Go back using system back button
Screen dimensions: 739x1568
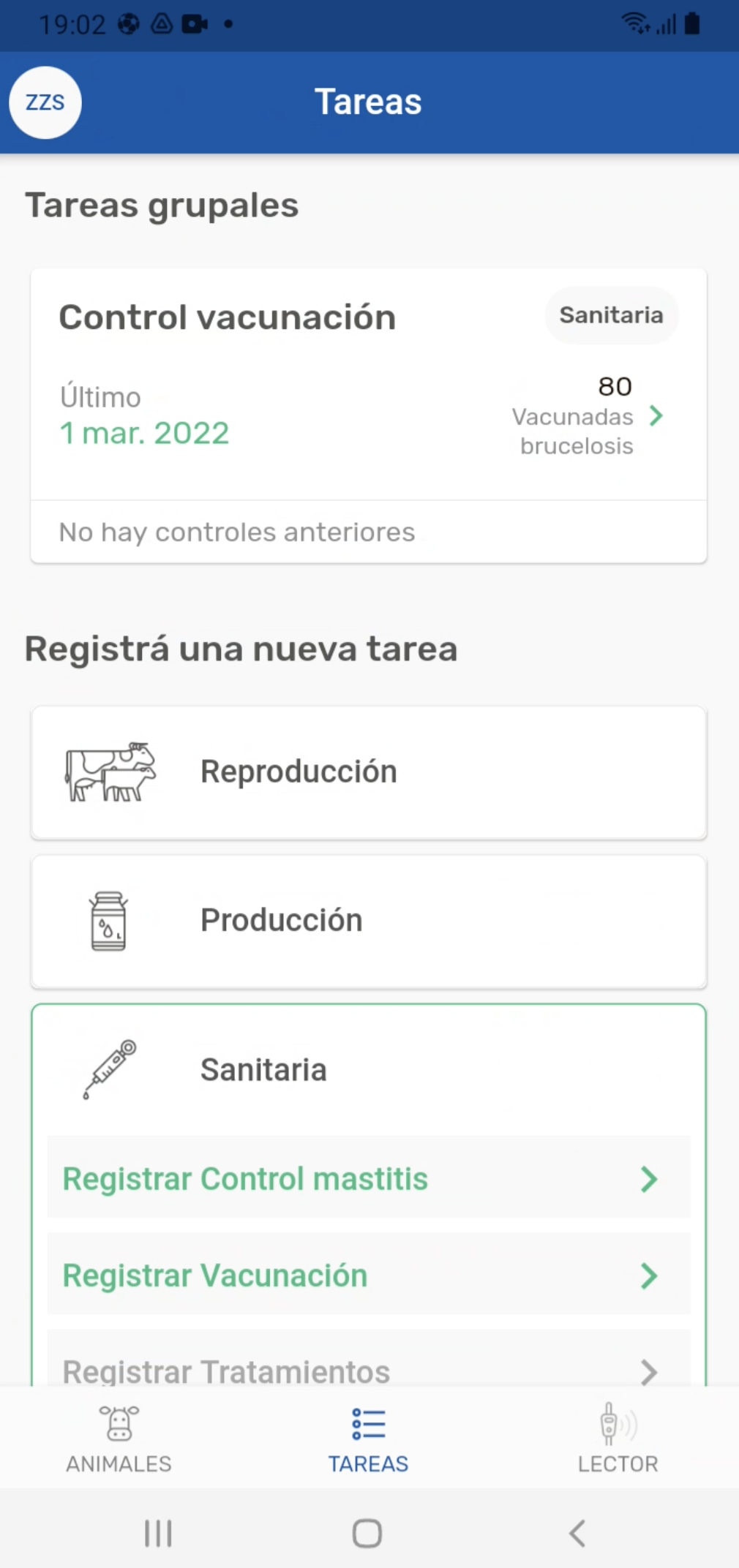(577, 1533)
